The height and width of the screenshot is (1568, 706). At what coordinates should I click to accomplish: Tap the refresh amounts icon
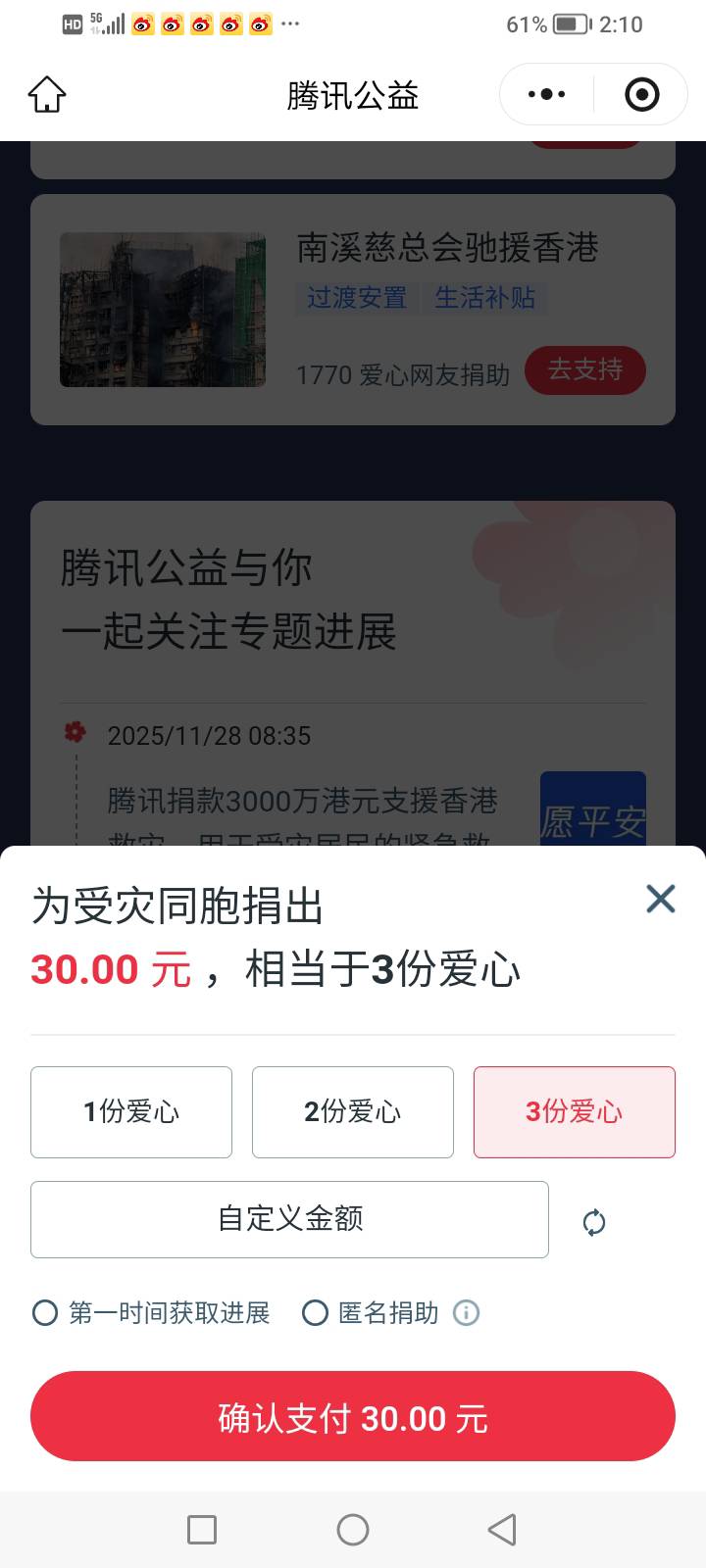[x=594, y=1222]
